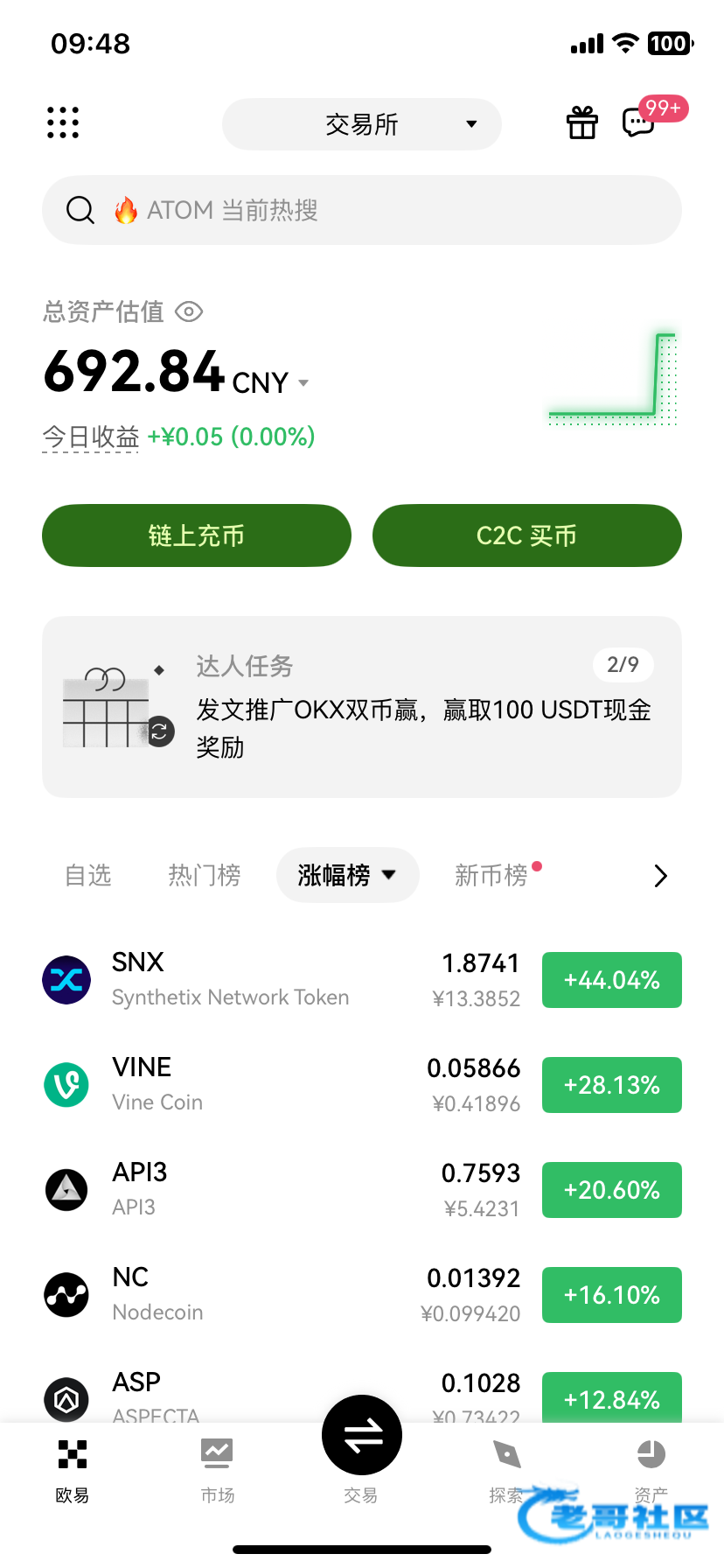Tap the C2C 买币 button
Image resolution: width=724 pixels, height=1568 pixels.
[x=527, y=535]
